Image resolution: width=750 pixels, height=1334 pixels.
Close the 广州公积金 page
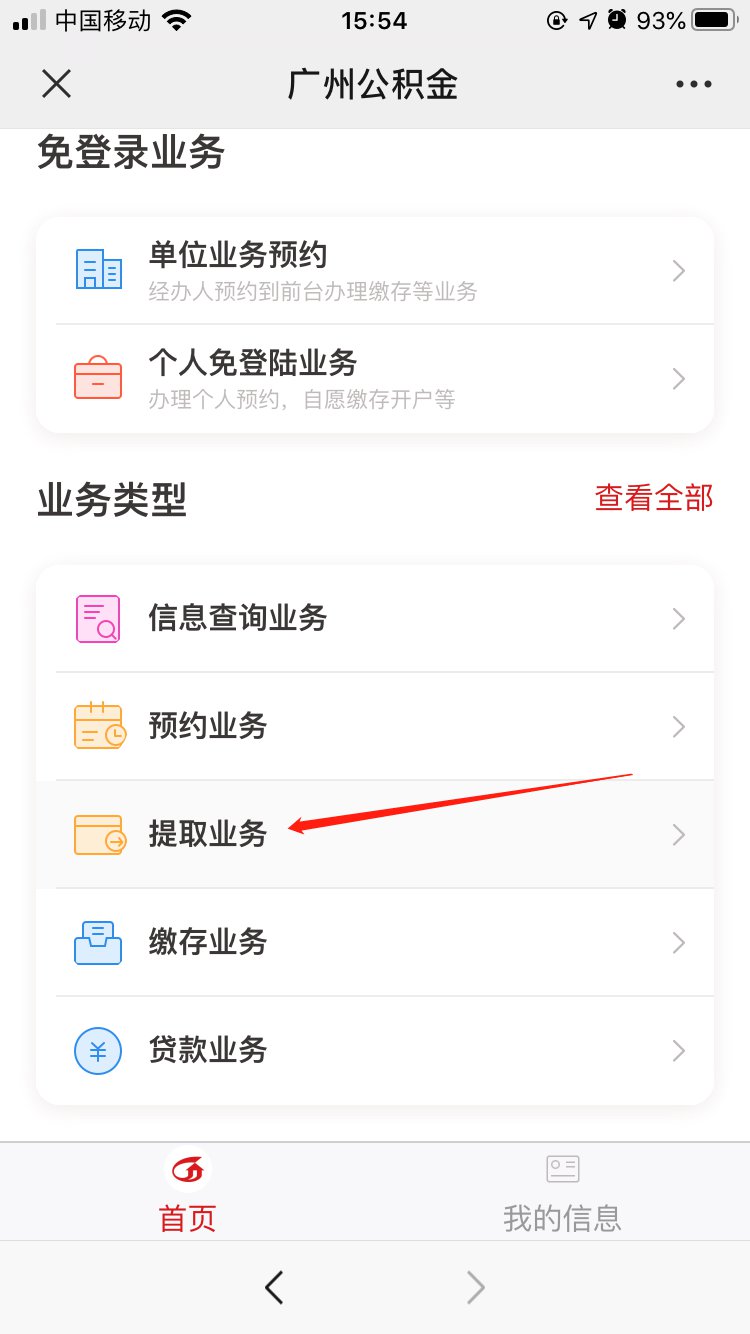coord(57,84)
